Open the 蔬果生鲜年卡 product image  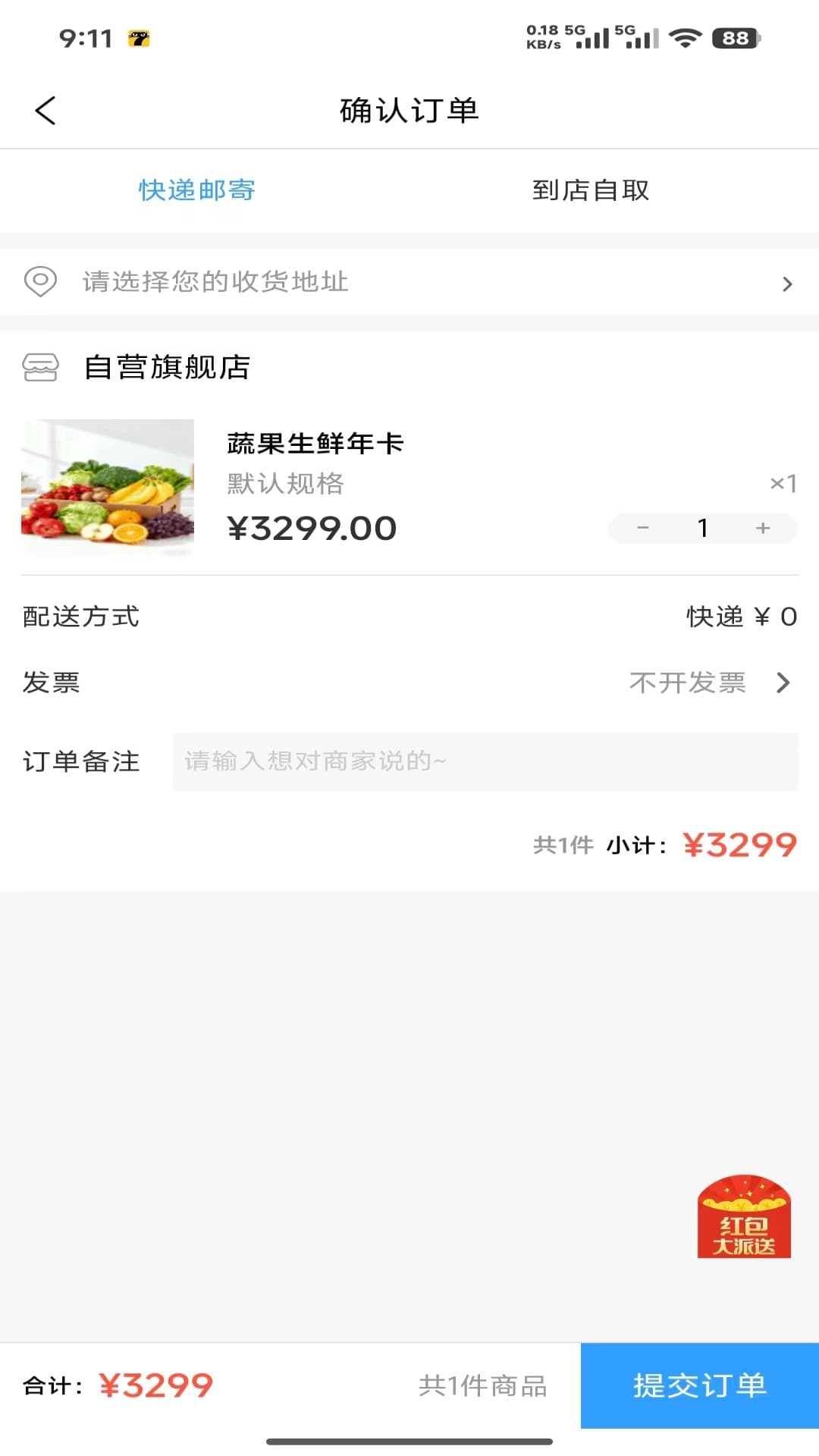click(x=108, y=488)
